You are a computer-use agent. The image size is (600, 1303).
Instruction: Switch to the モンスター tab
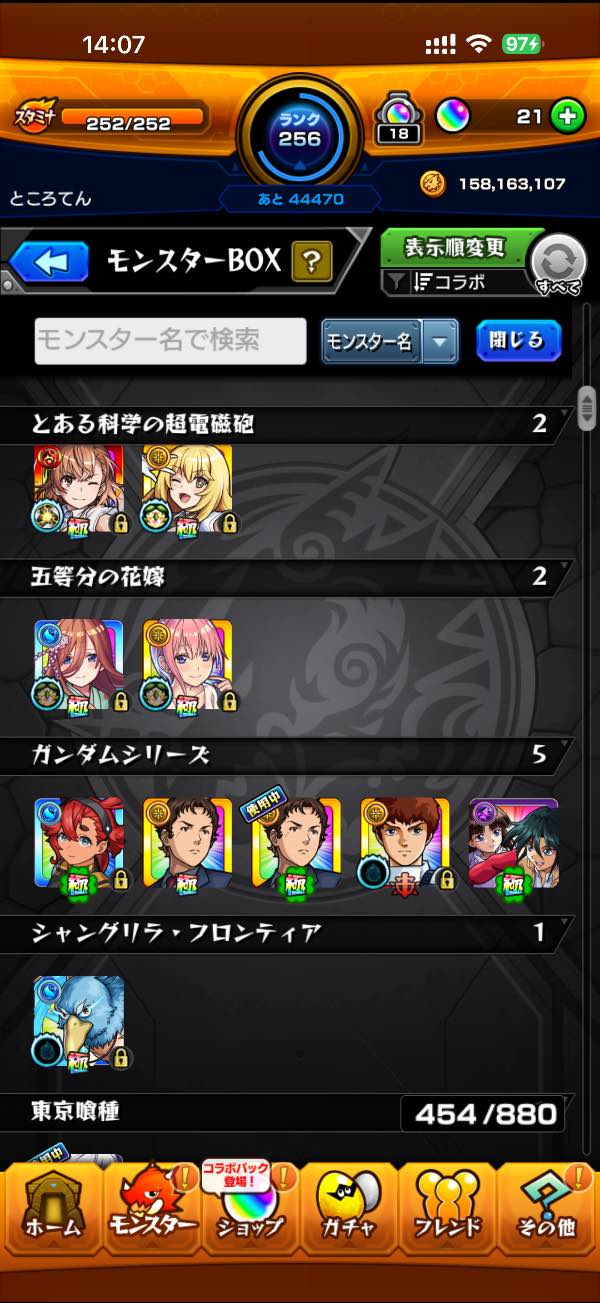coord(150,1212)
